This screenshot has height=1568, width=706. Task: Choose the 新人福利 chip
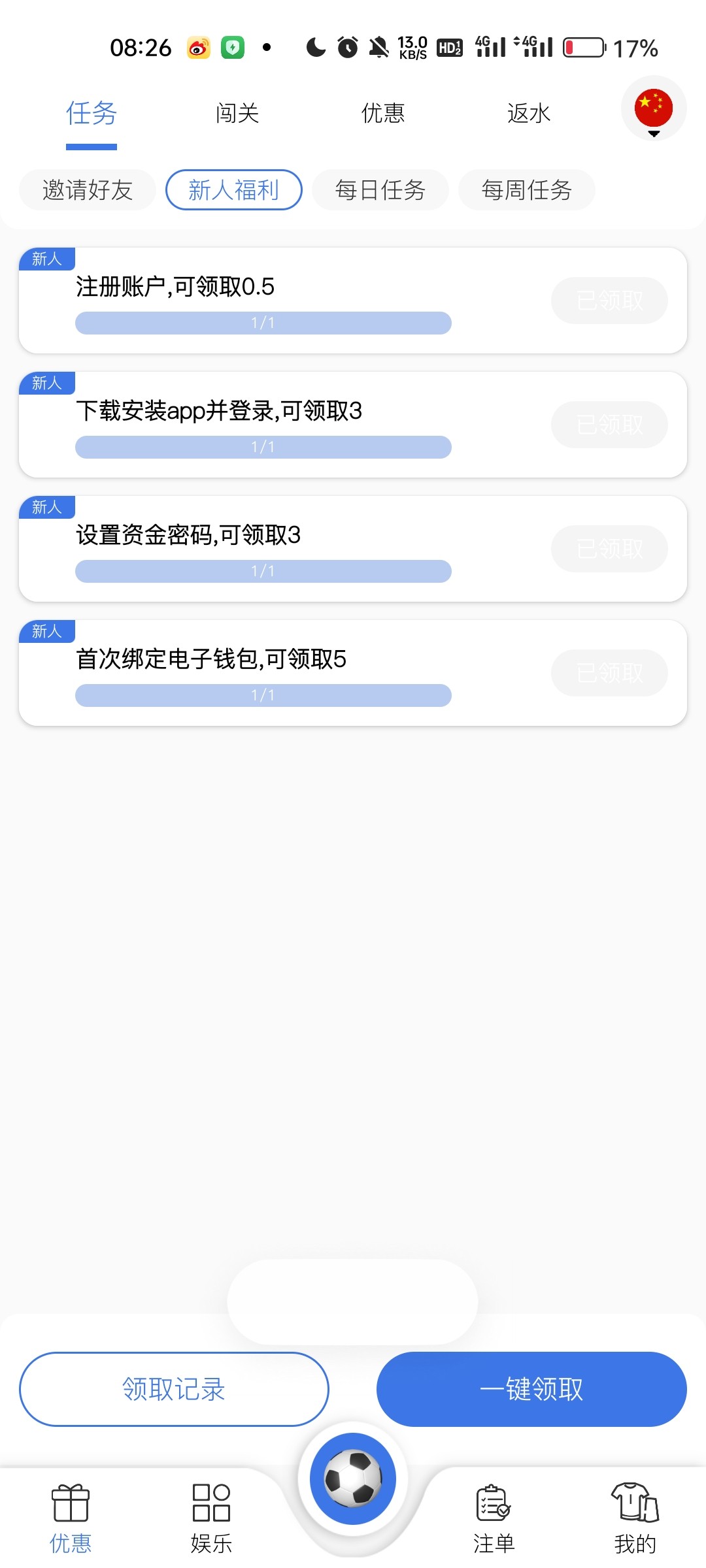234,190
